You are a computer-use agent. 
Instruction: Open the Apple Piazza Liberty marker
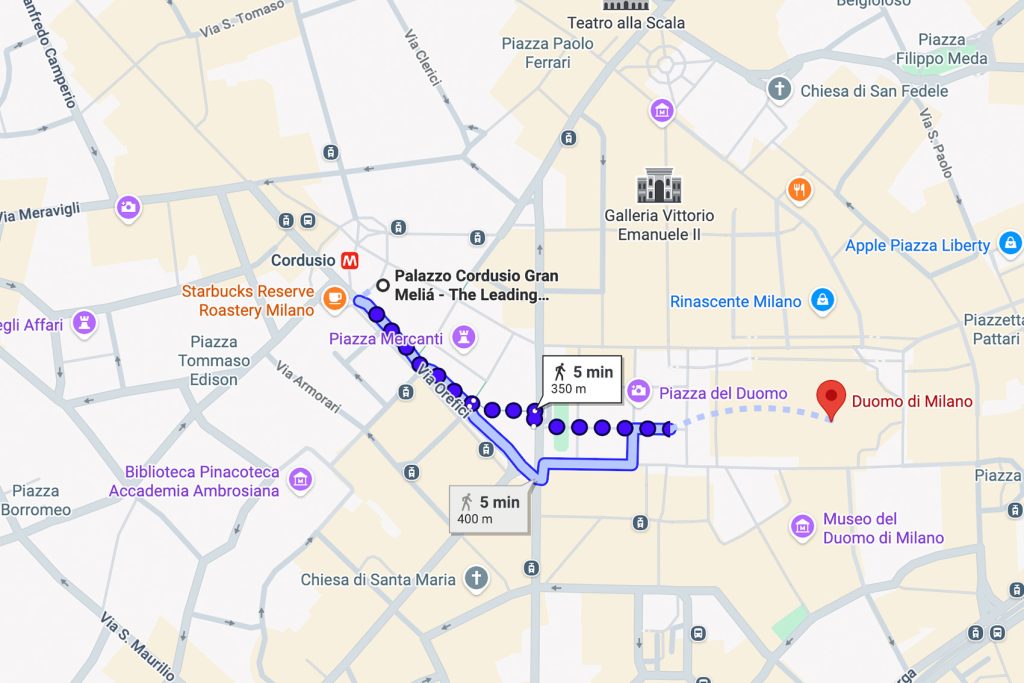[x=1010, y=244]
